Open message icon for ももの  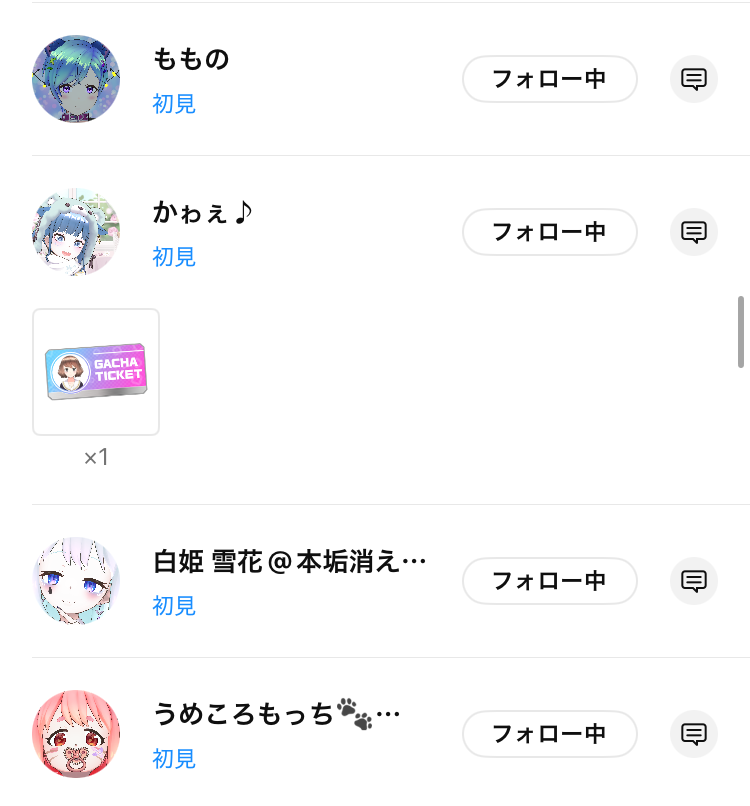pos(693,79)
